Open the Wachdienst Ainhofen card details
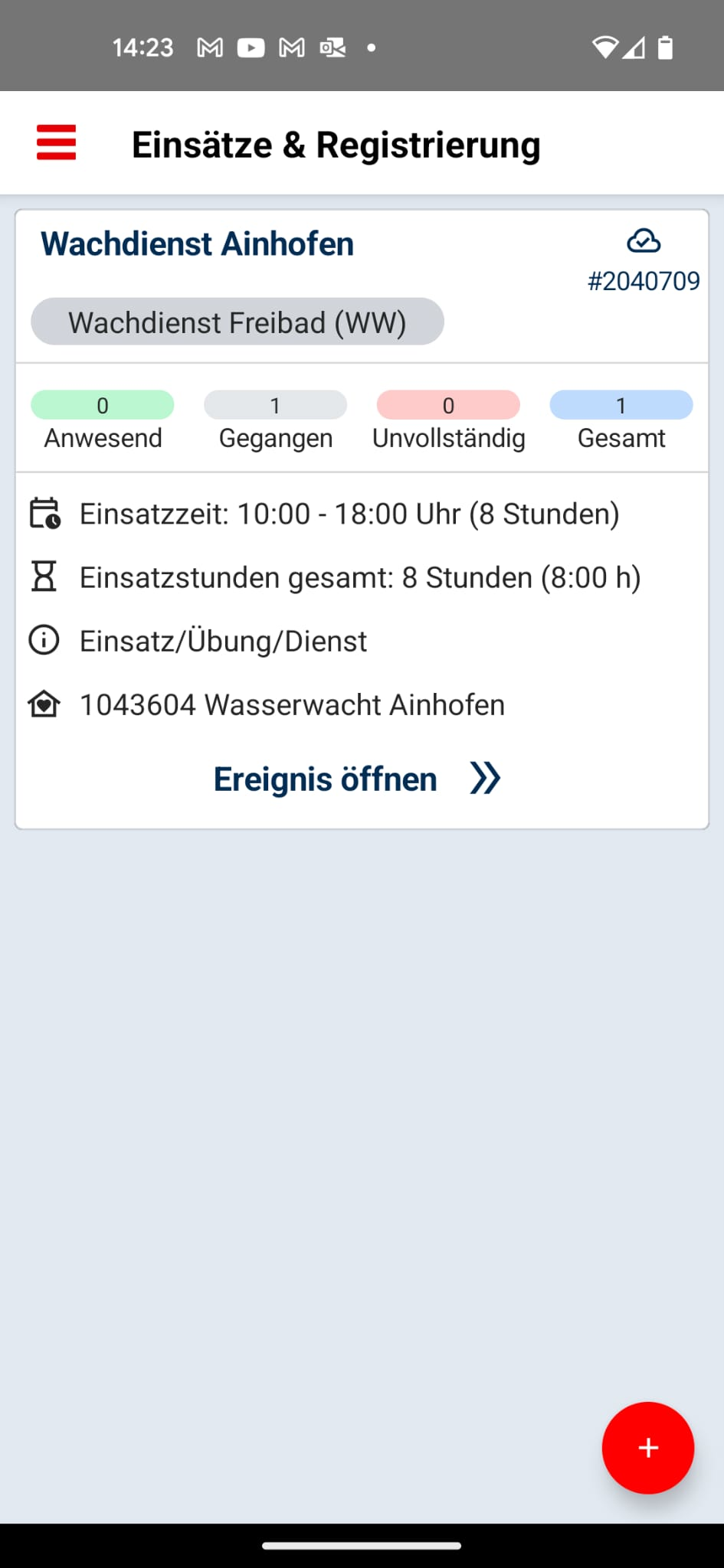The image size is (724, 1568). (x=197, y=243)
